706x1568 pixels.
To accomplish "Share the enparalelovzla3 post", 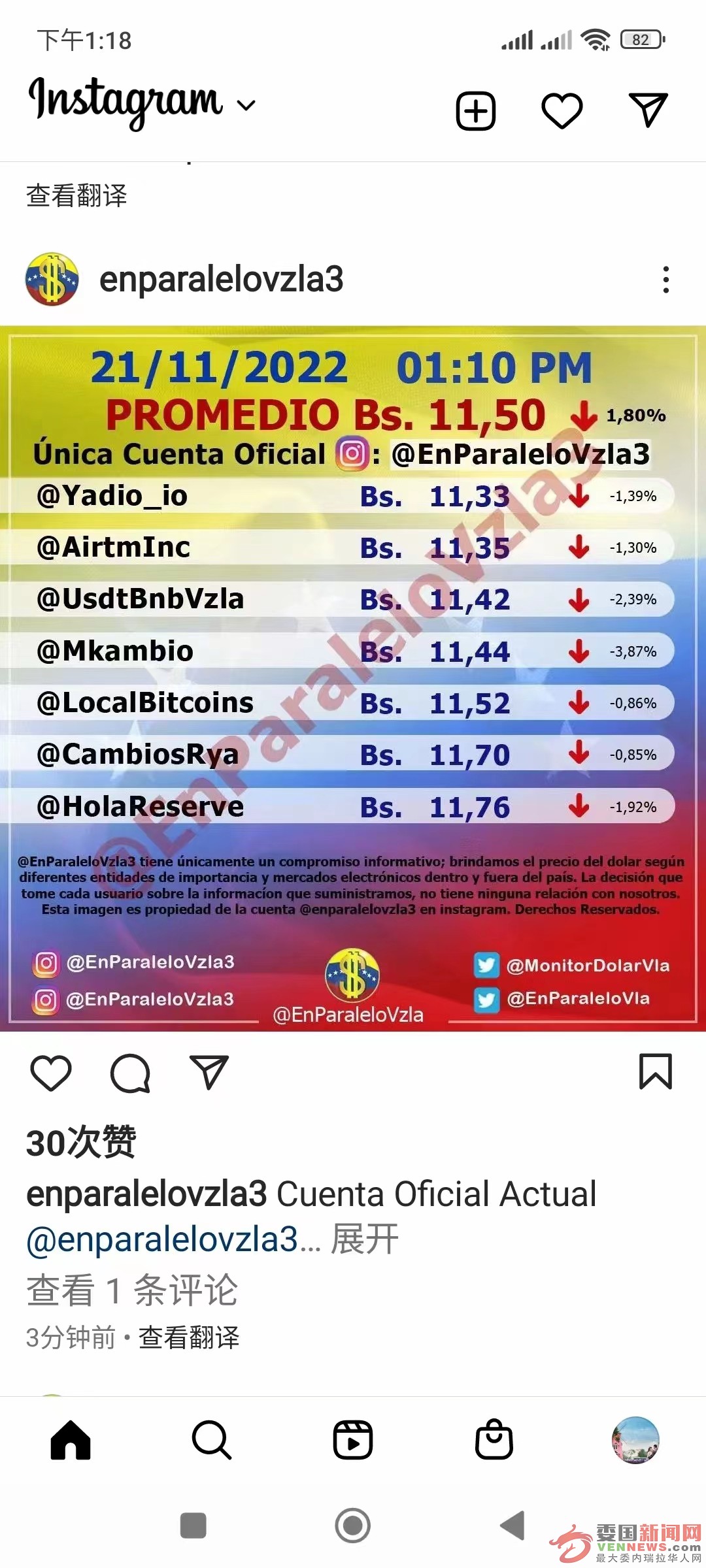I will (209, 1073).
